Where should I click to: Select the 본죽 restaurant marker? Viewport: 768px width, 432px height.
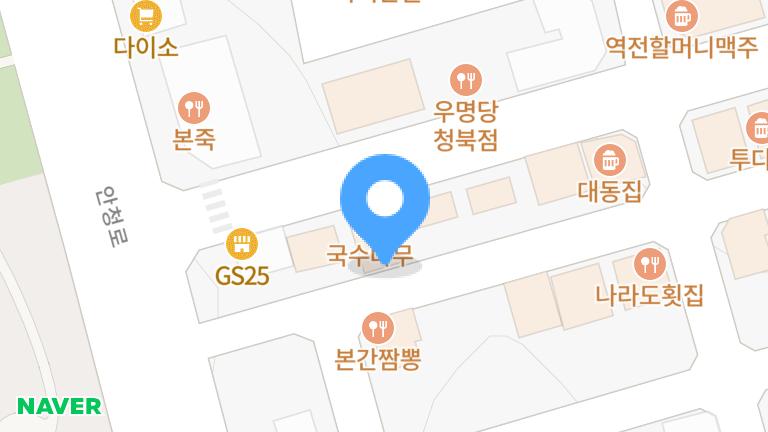pyautogui.click(x=193, y=107)
